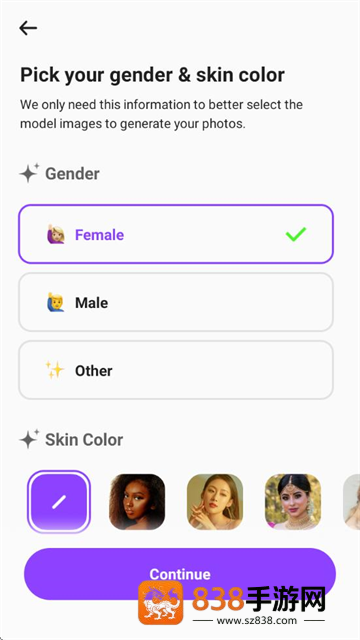This screenshot has width=360, height=640.
Task: Select the purple no-preference skin color tile
Action: 59,502
